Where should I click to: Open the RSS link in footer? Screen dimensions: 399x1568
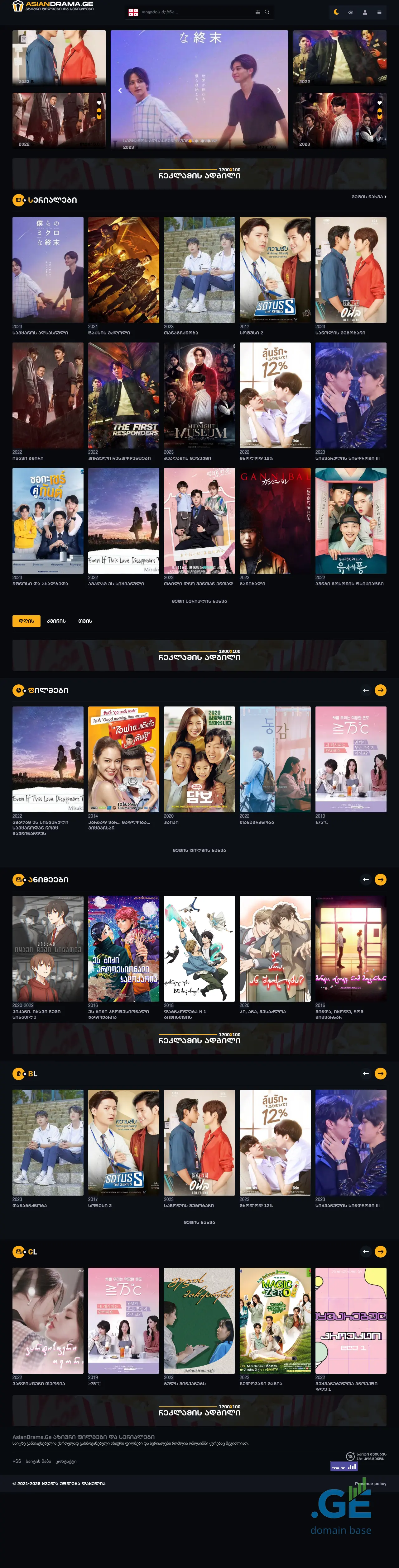pyautogui.click(x=17, y=1461)
